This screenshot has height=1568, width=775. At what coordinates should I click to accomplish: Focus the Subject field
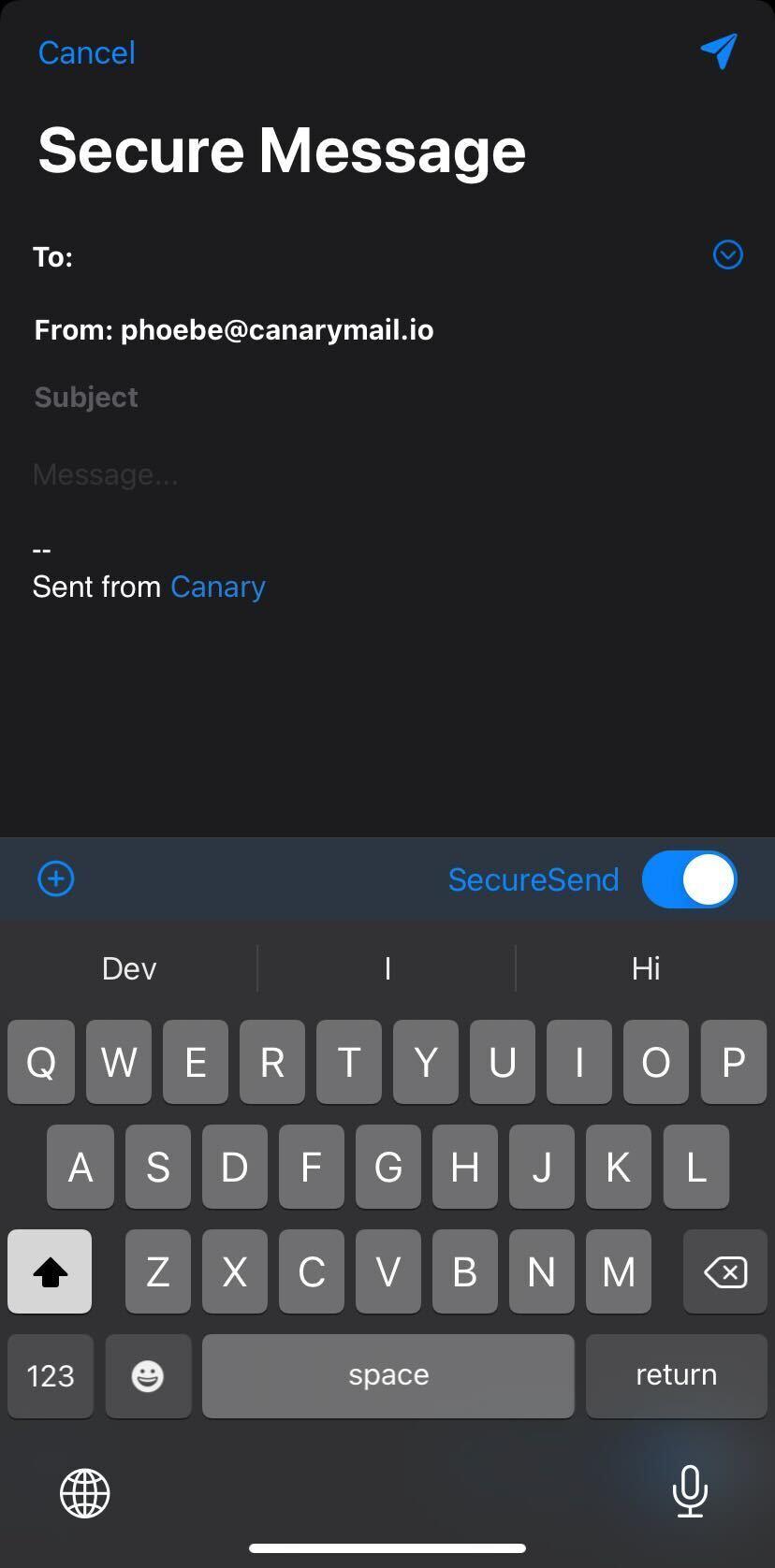click(x=387, y=397)
